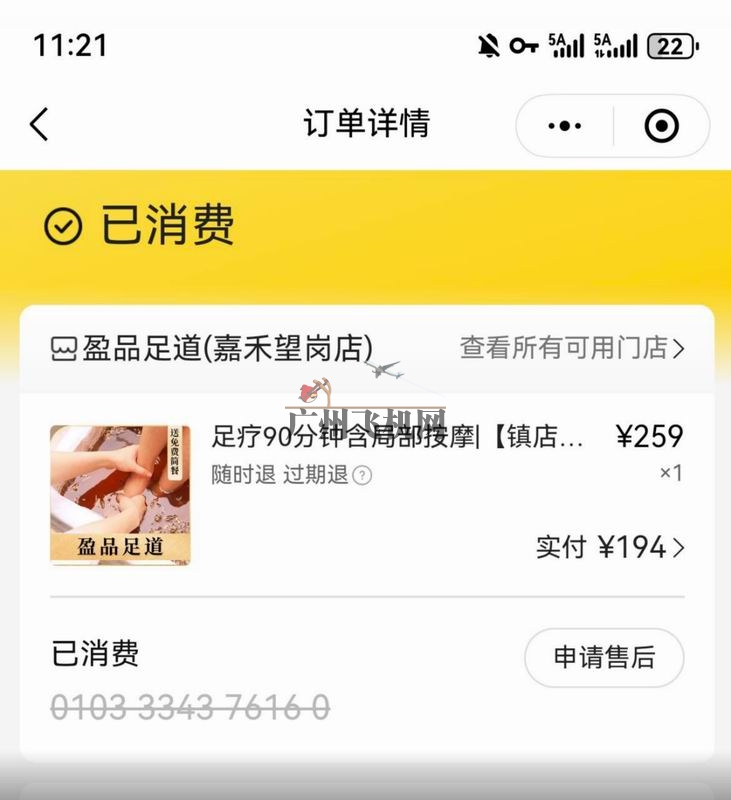
Task: Click the checkmark icon beside 已消费
Action: 63,225
